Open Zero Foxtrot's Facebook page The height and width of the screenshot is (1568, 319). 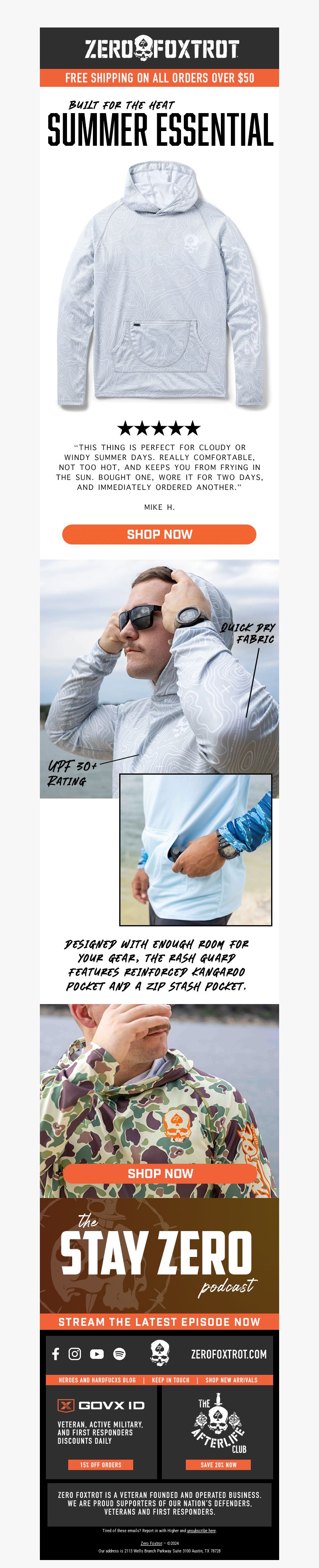tap(56, 1354)
